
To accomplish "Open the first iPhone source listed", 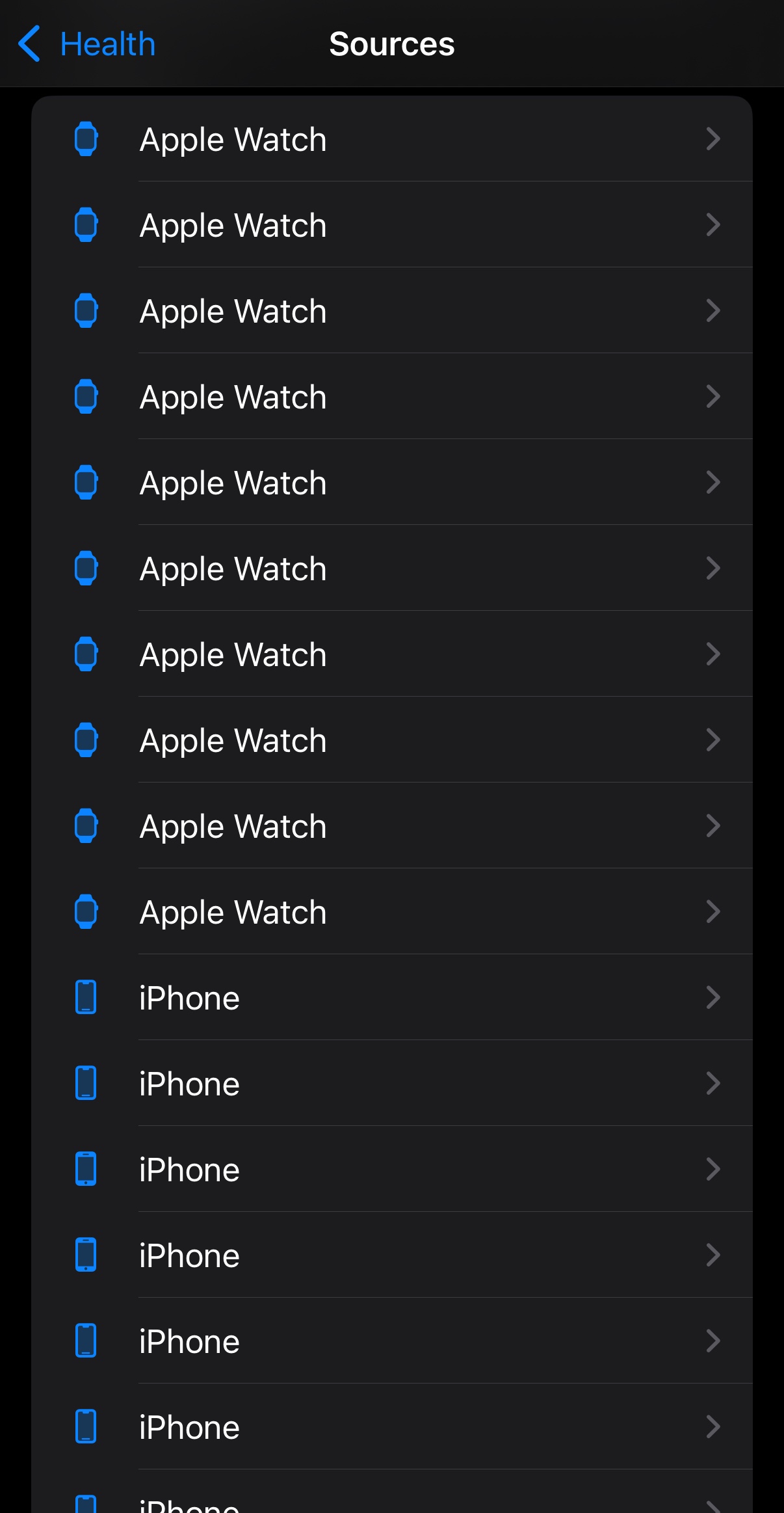I will (391, 998).
